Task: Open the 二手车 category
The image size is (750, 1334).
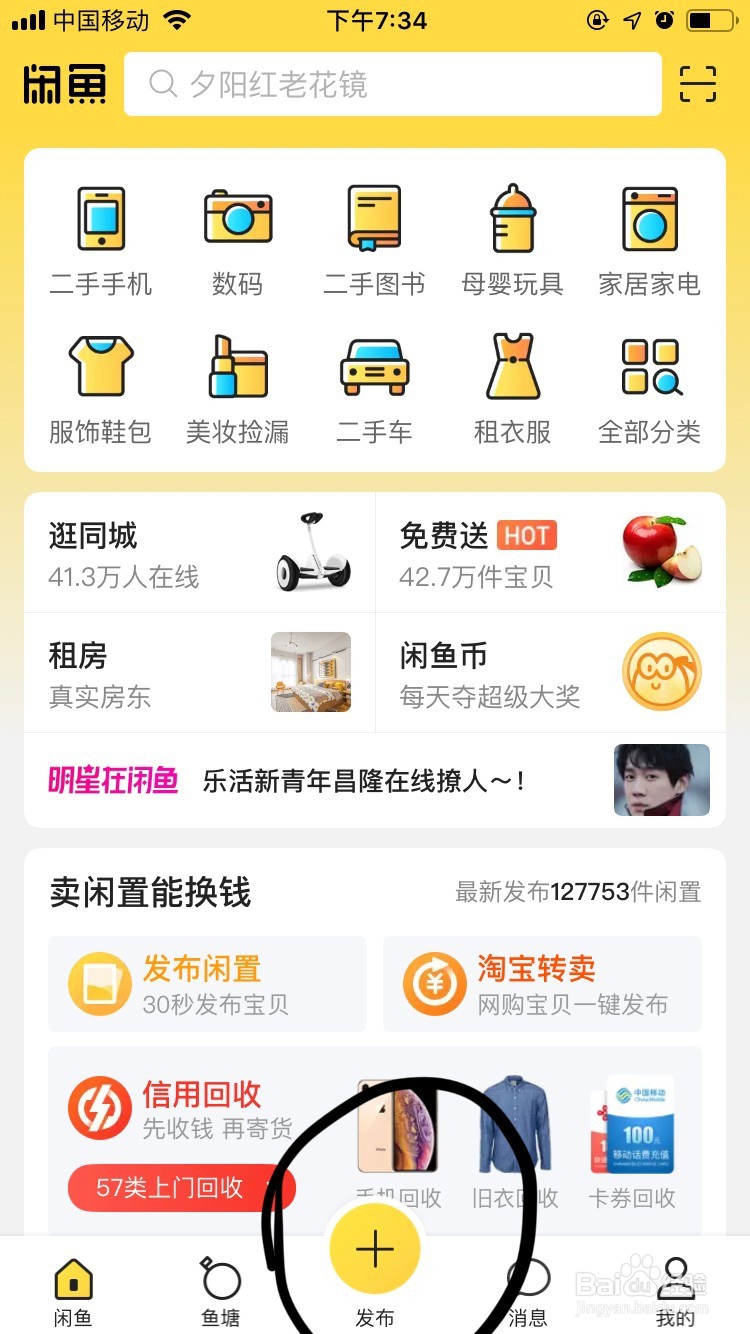Action: 374,389
